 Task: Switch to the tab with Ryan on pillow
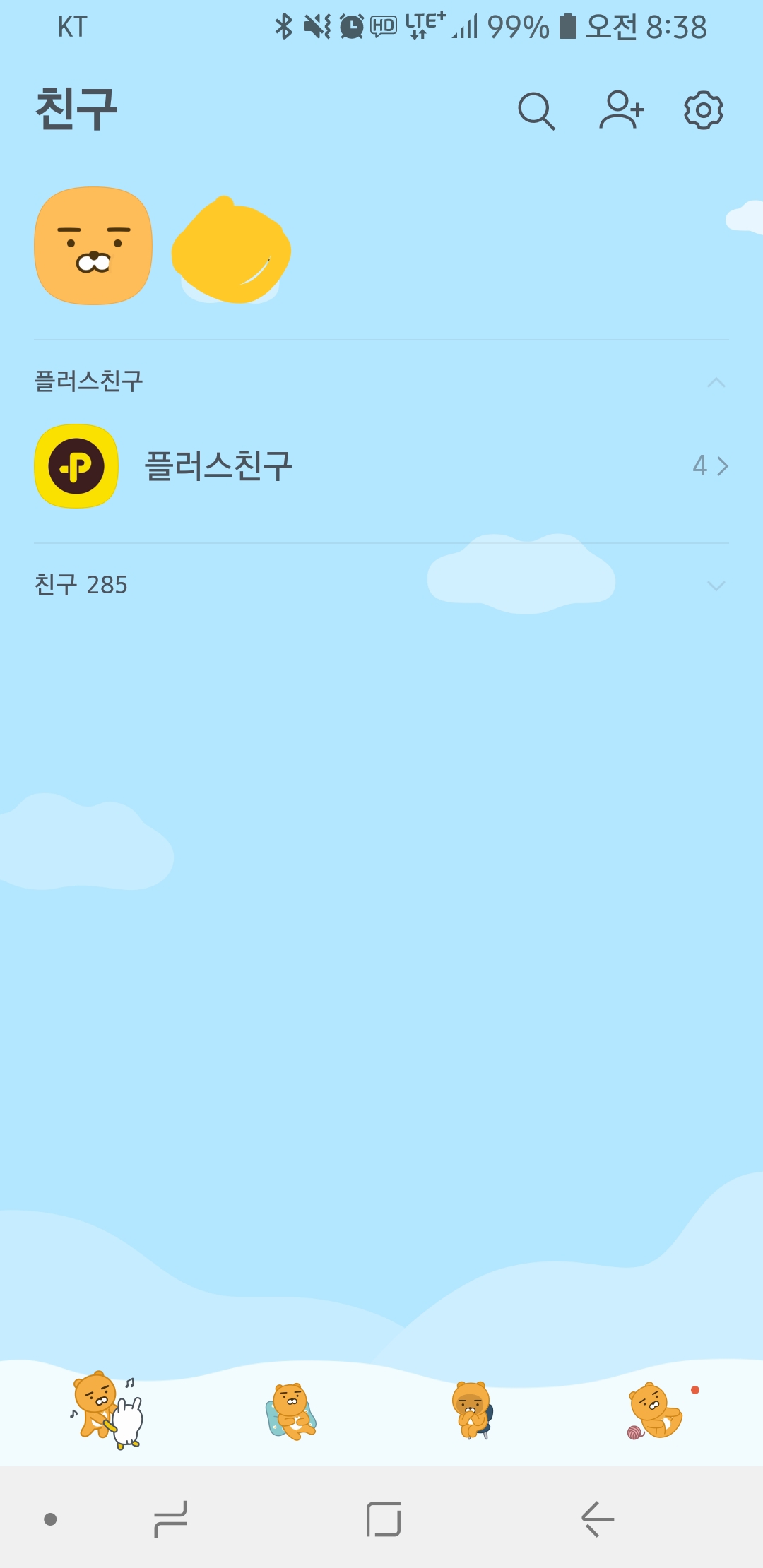(x=291, y=1411)
